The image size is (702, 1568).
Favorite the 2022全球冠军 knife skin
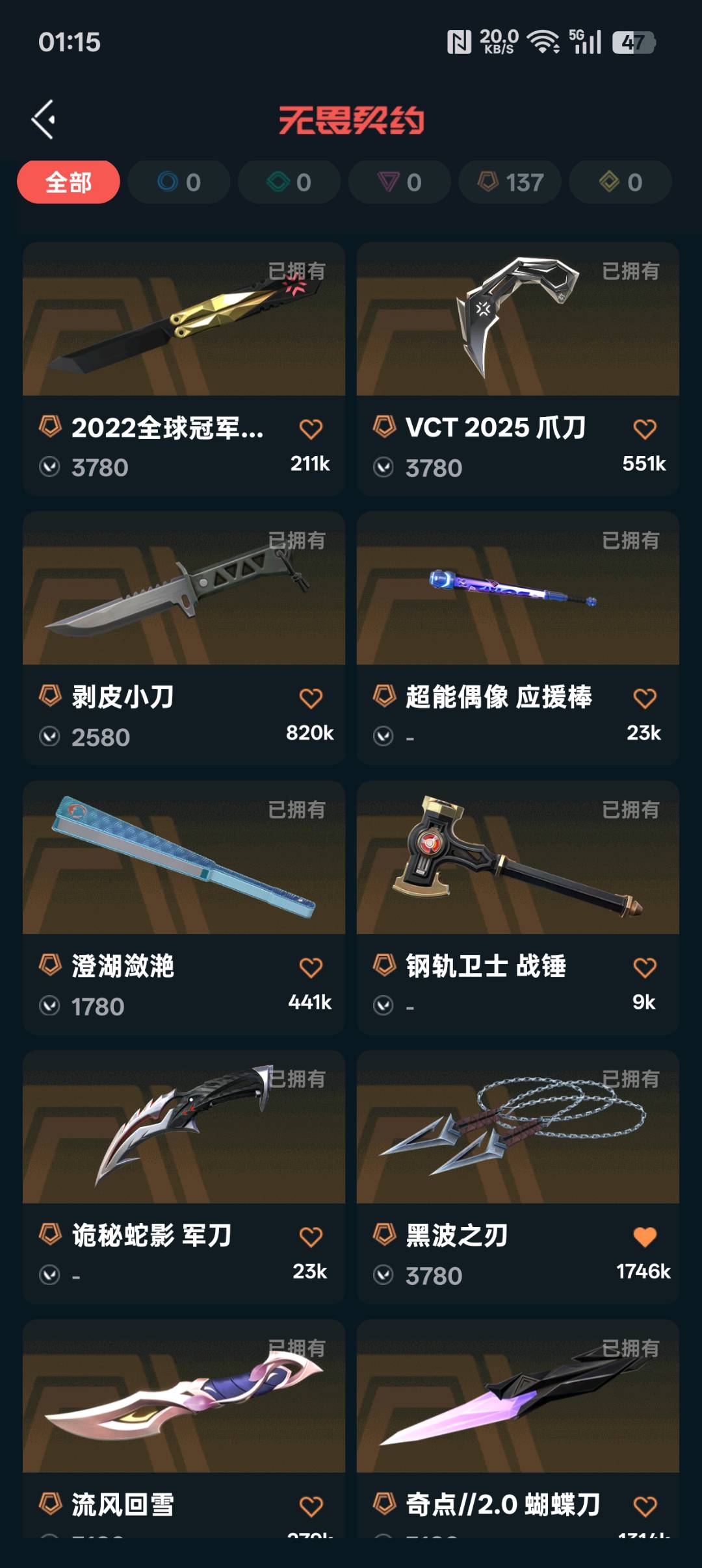tap(311, 429)
